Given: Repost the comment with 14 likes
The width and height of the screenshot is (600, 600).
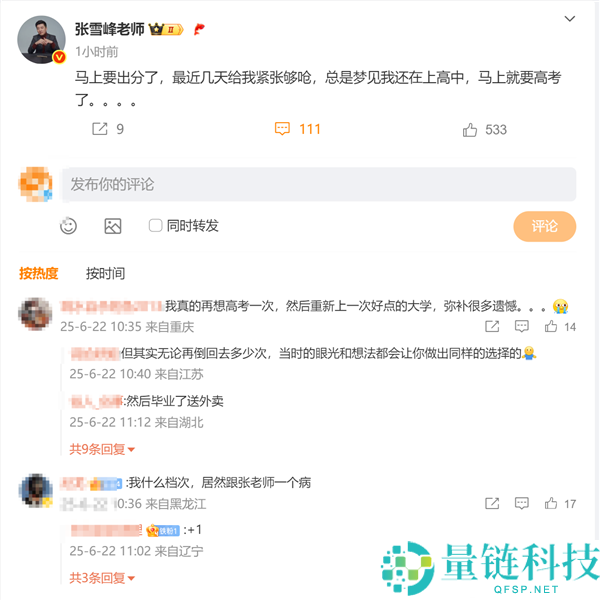Looking at the screenshot, I should (491, 327).
